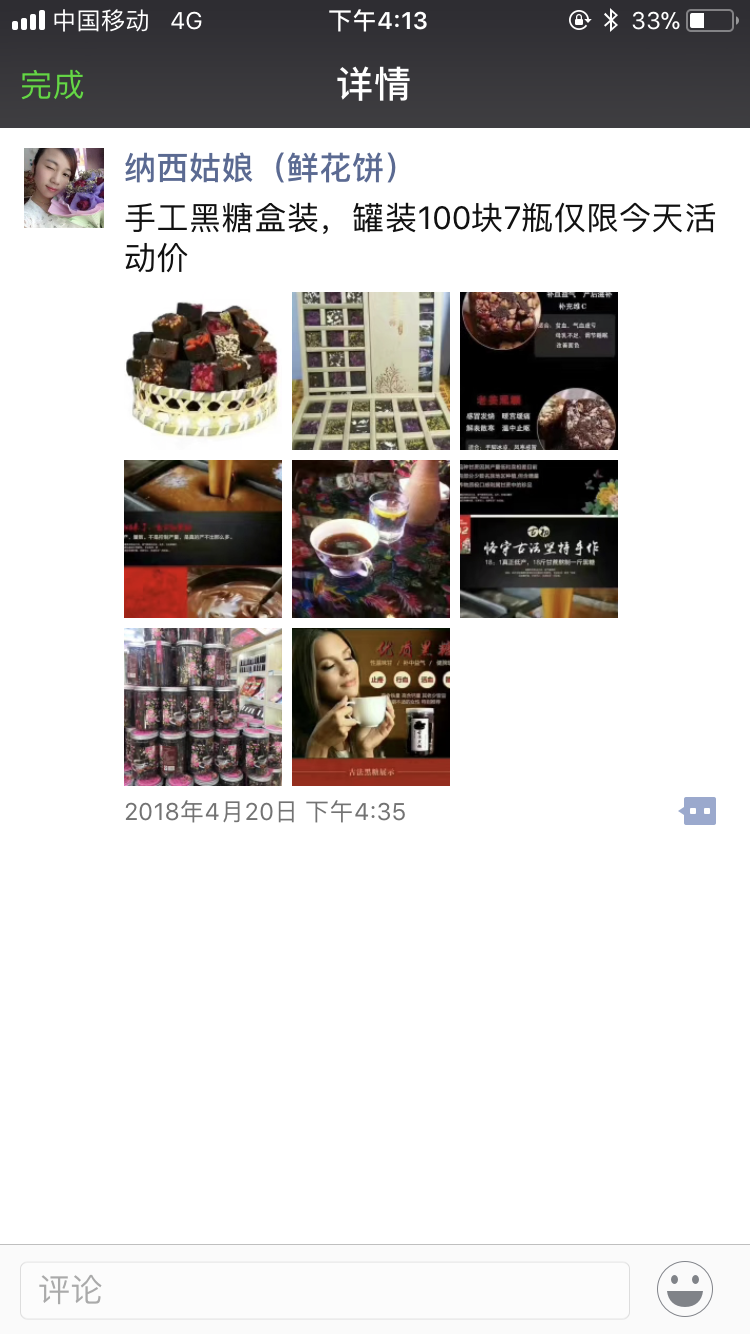This screenshot has height=1334, width=750.
Task: Tap 完成 to close the details
Action: coord(52,85)
